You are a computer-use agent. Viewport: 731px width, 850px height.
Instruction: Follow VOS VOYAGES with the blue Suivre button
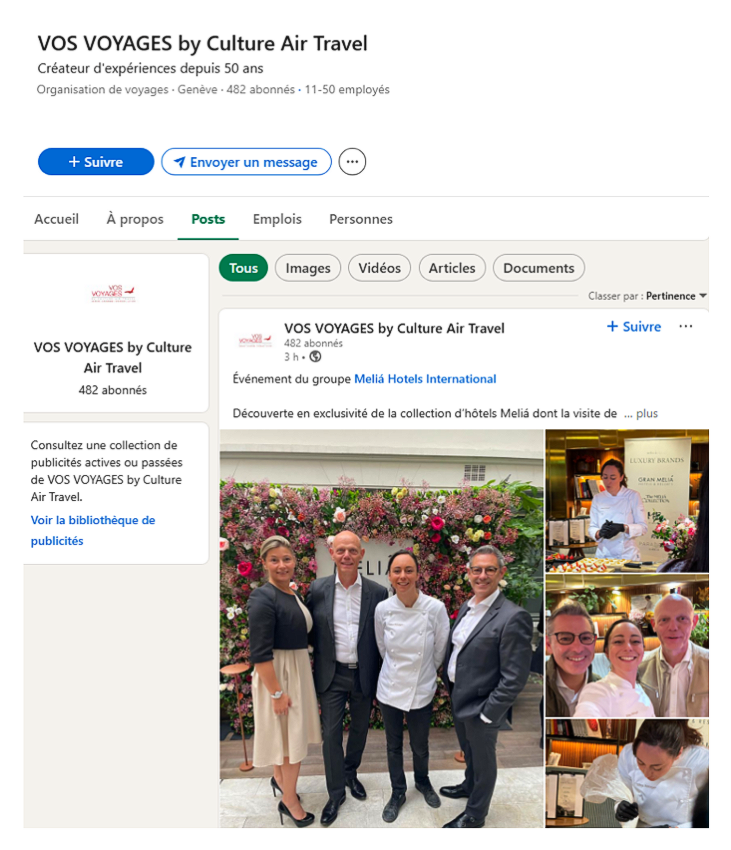coord(96,162)
